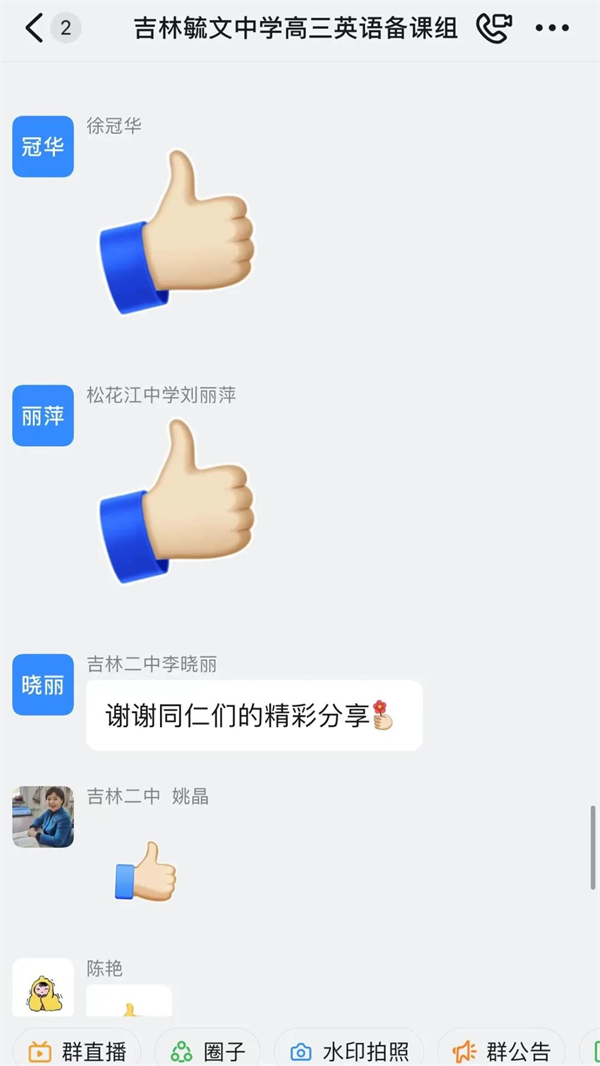Tap 姚晶's profile photo
The width and height of the screenshot is (600, 1066).
pos(43,816)
